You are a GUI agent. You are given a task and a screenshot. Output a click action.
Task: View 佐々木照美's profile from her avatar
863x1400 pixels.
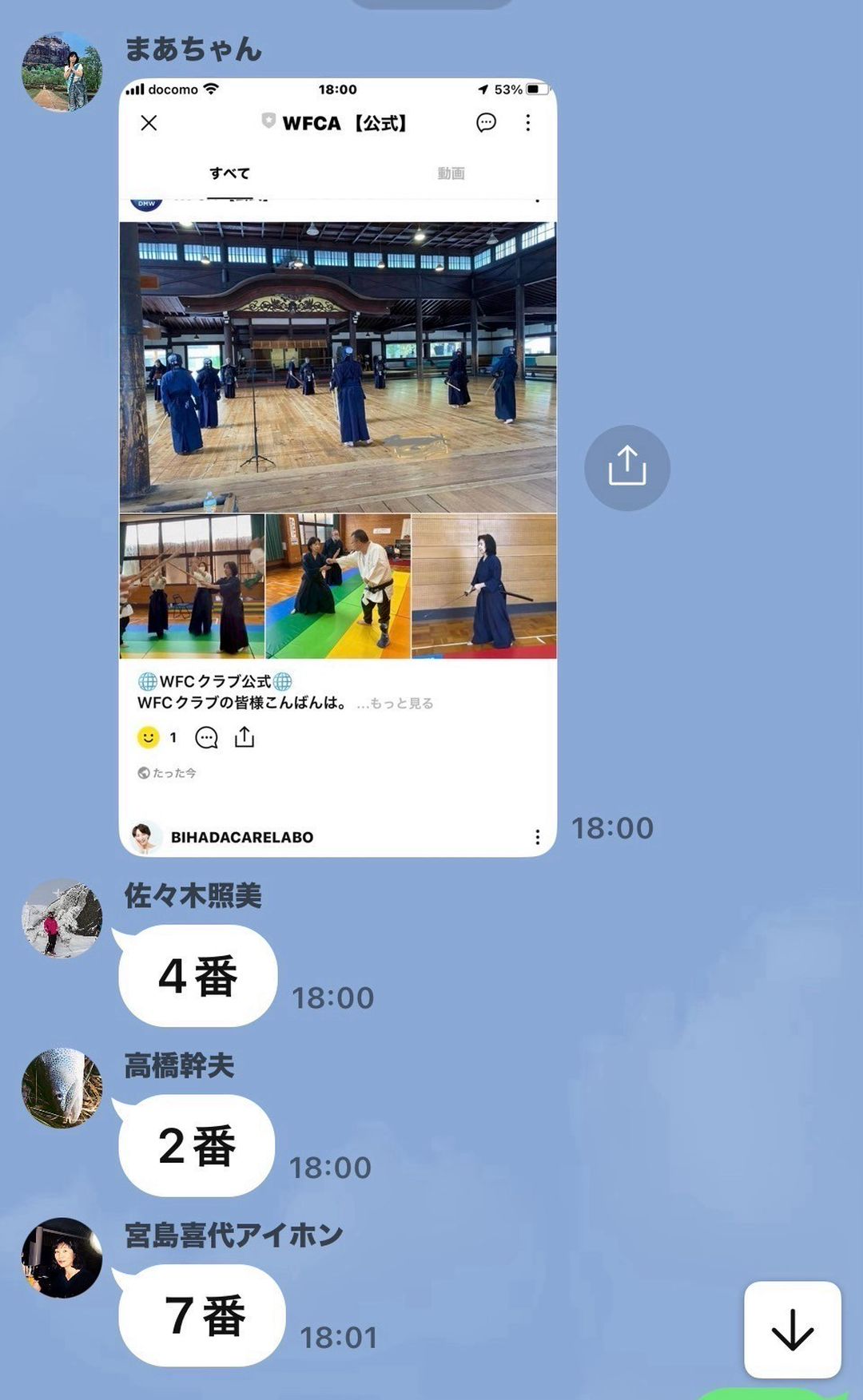[x=62, y=918]
